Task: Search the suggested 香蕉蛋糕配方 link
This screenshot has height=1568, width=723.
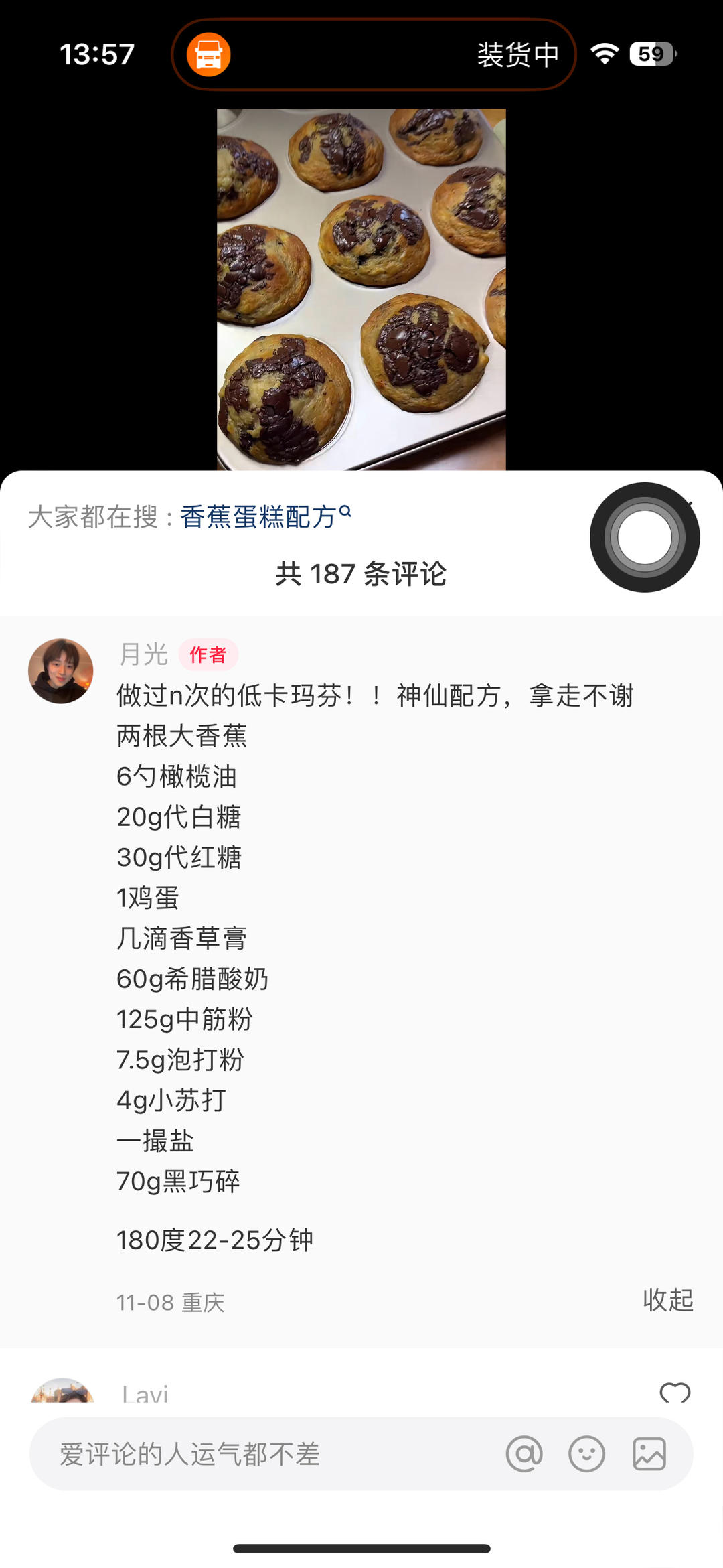Action: click(x=265, y=517)
